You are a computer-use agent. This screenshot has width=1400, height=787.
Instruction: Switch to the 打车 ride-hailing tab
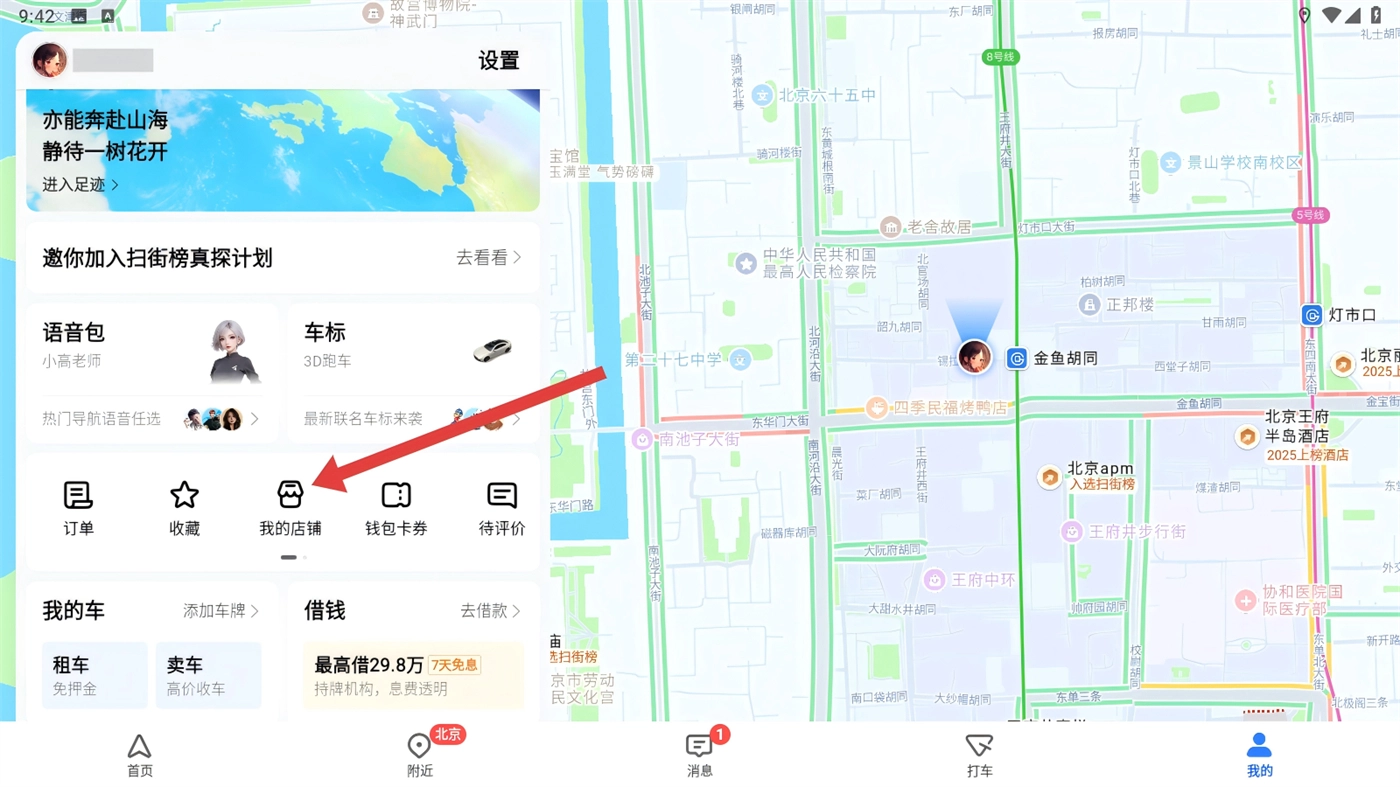(x=980, y=756)
